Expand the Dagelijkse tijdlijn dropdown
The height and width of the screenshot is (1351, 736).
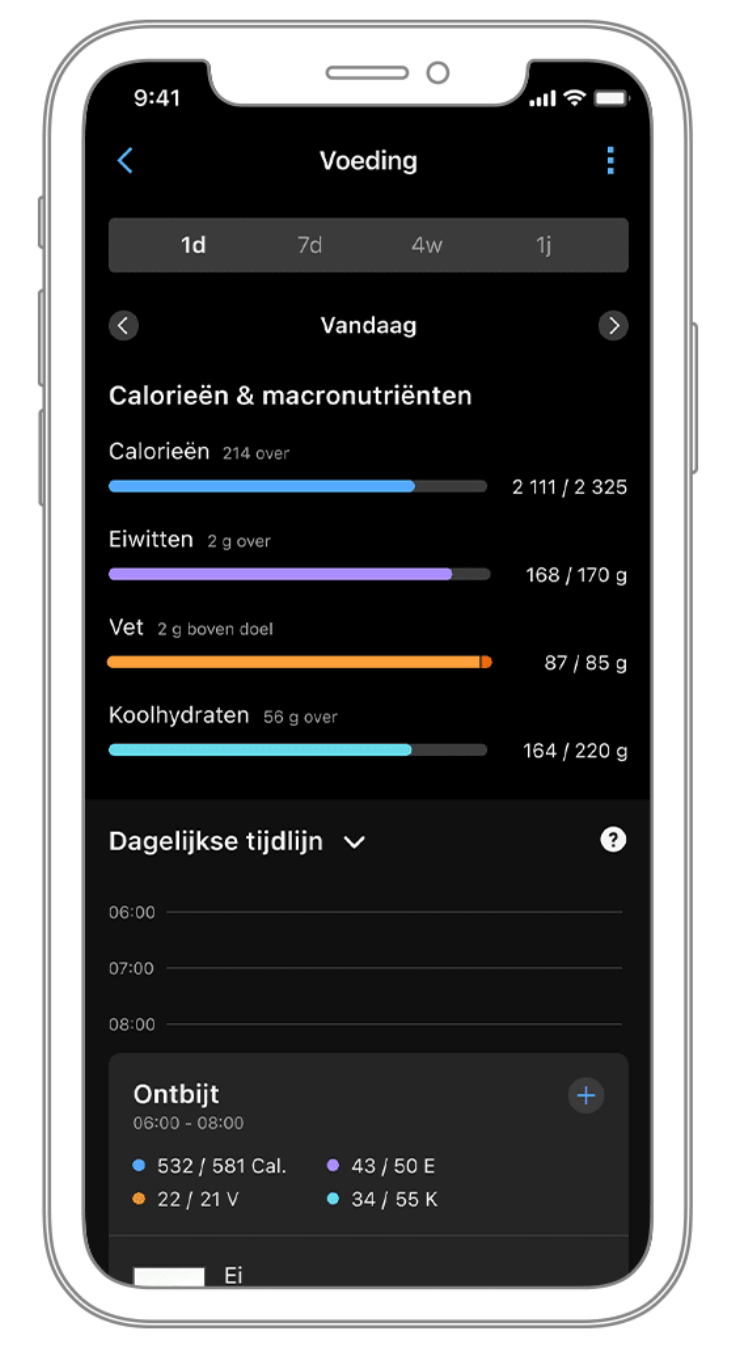(x=354, y=842)
